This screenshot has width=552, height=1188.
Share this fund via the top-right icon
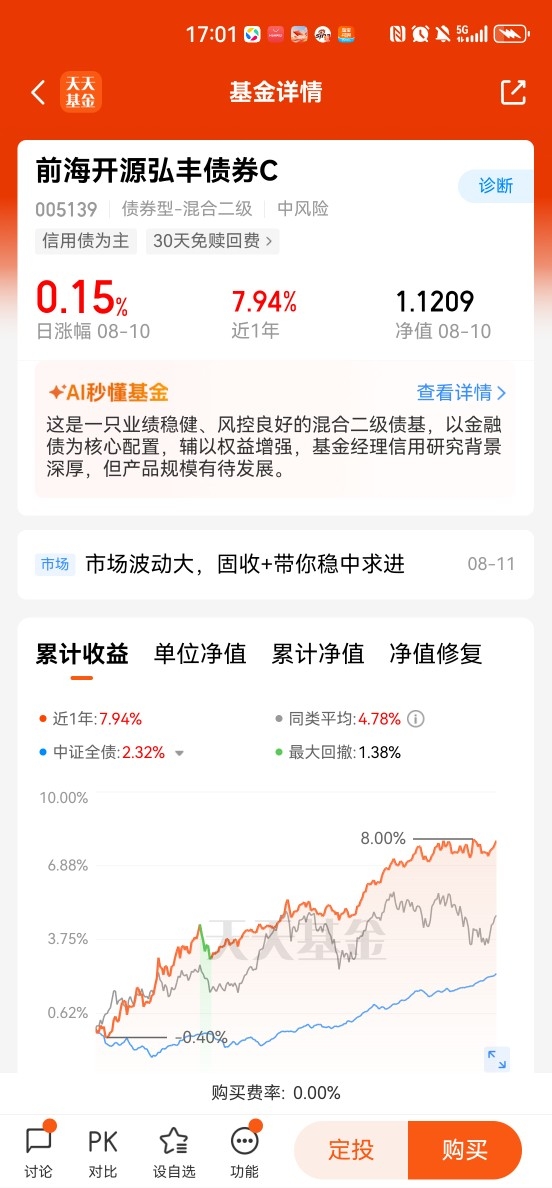pos(513,92)
